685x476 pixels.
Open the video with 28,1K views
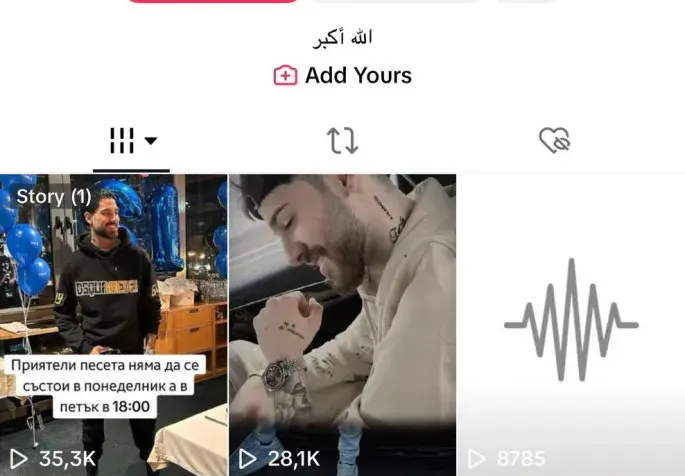point(342,320)
